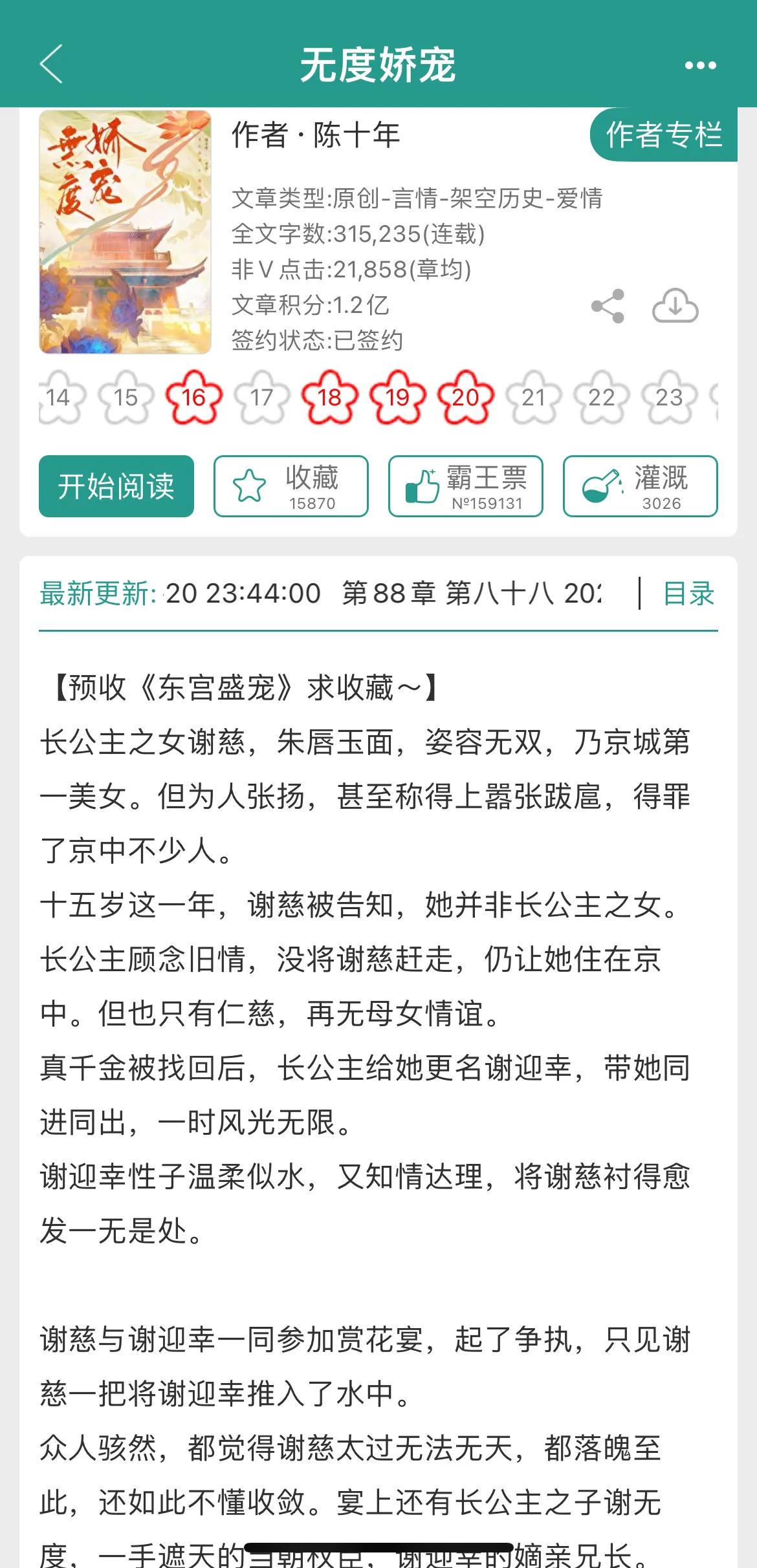Tap the back arrow in the header
This screenshot has height=1568, width=757.
coord(52,64)
